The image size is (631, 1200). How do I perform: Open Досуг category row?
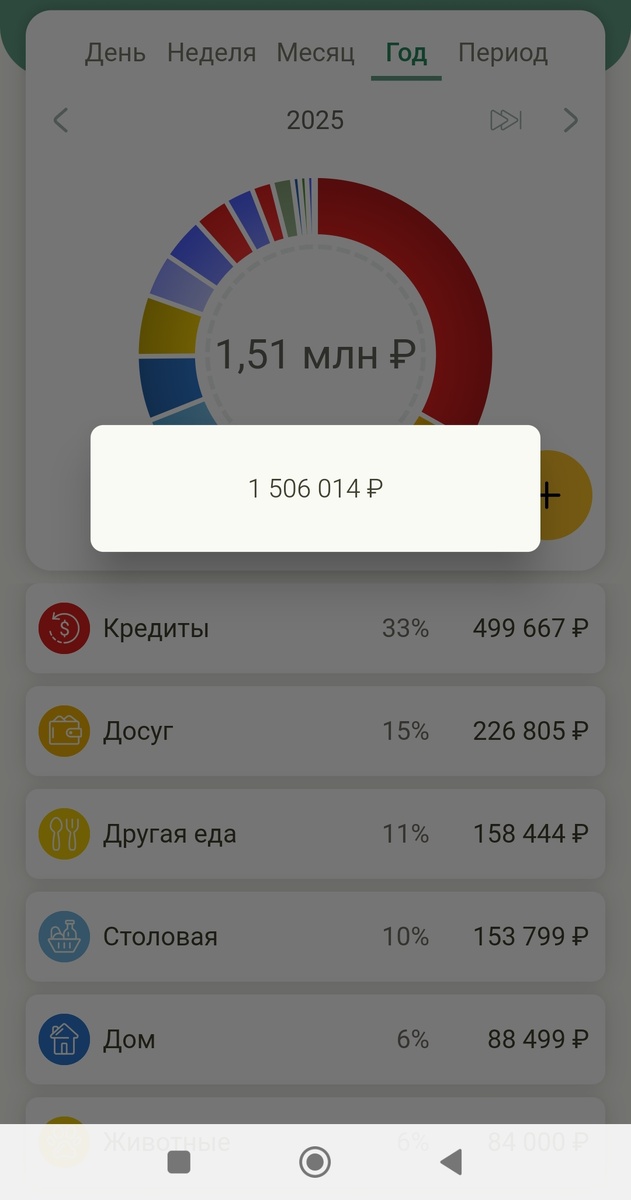tap(315, 731)
